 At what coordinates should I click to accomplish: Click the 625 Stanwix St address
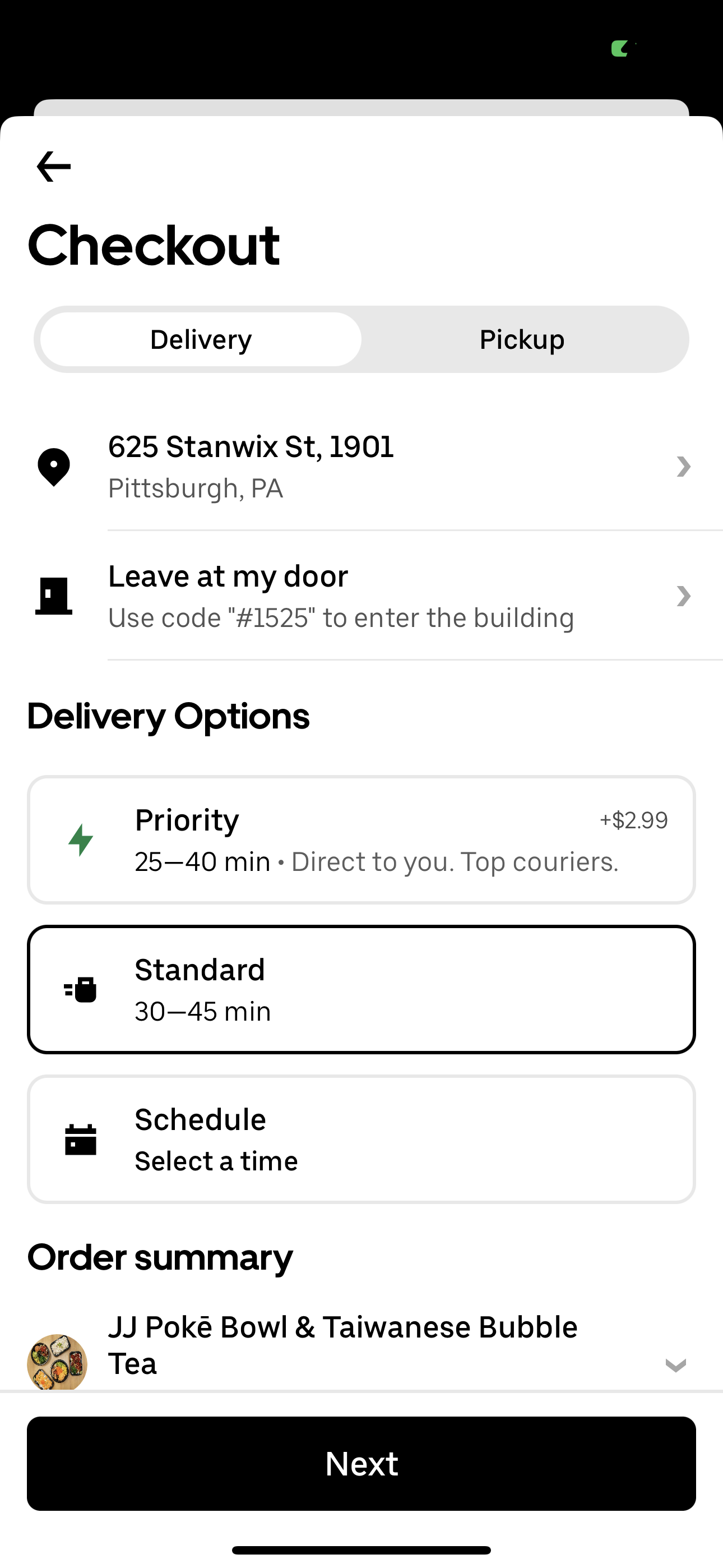251,447
